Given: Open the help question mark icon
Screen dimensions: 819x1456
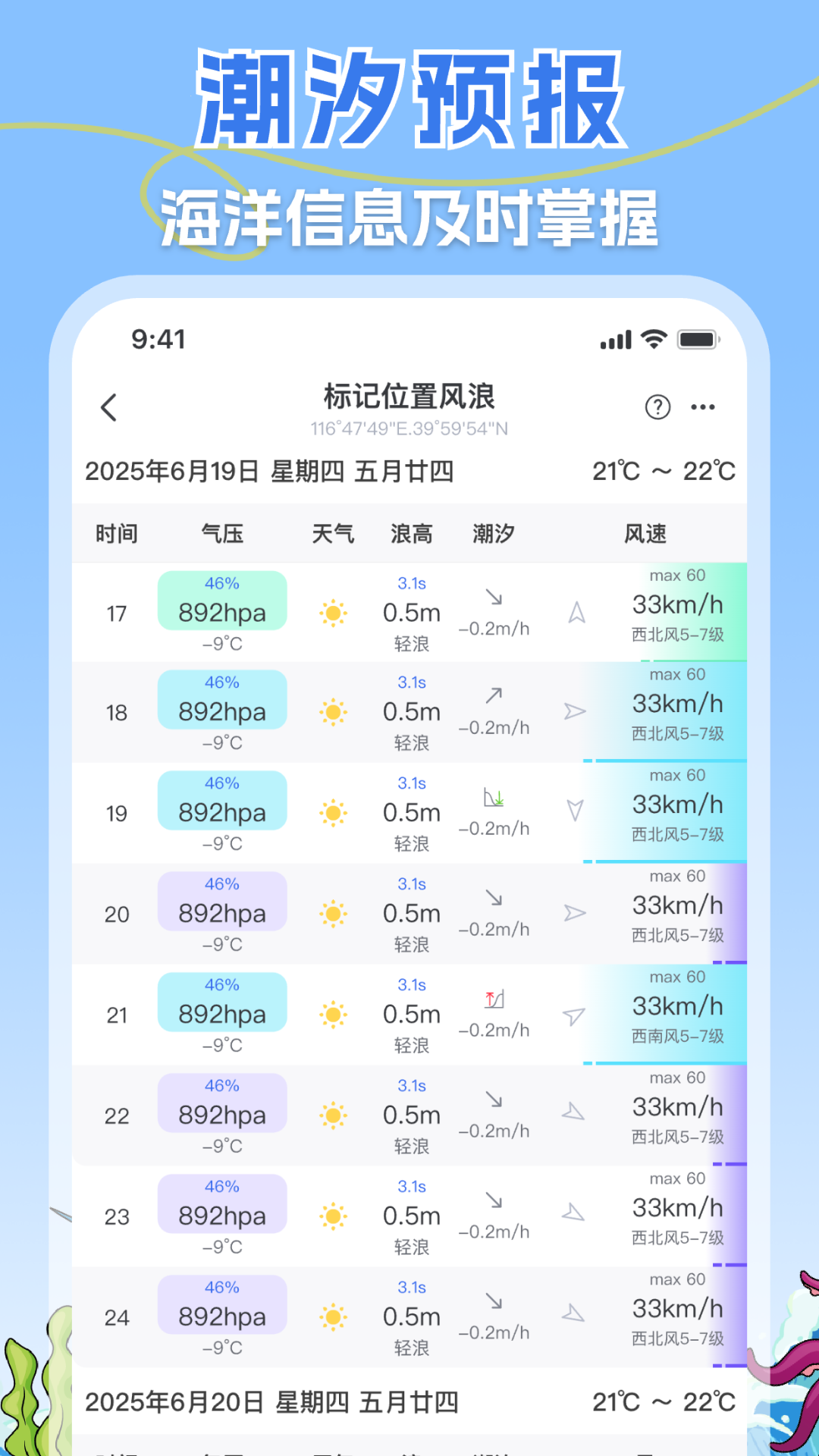Looking at the screenshot, I should [657, 407].
